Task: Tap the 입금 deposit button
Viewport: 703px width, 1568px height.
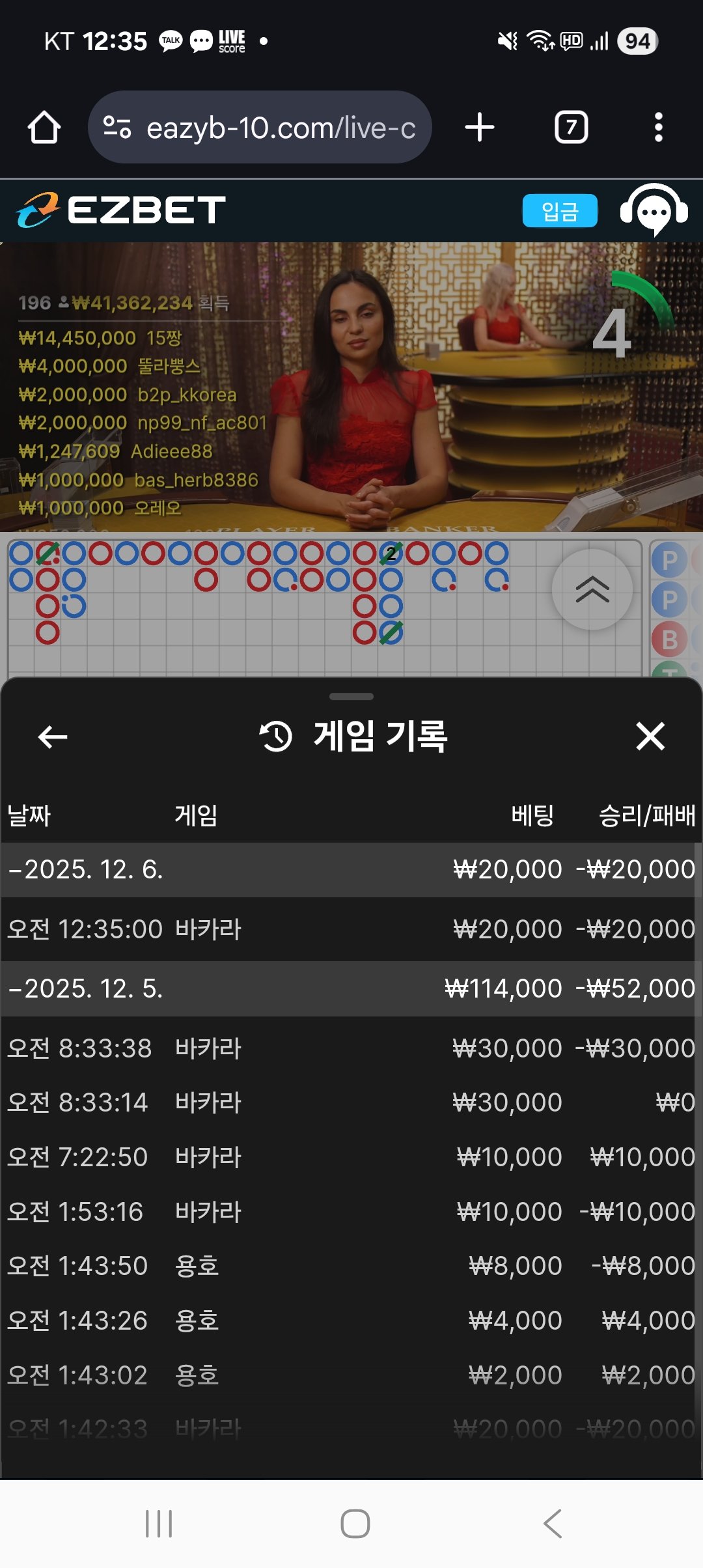Action: coord(560,211)
